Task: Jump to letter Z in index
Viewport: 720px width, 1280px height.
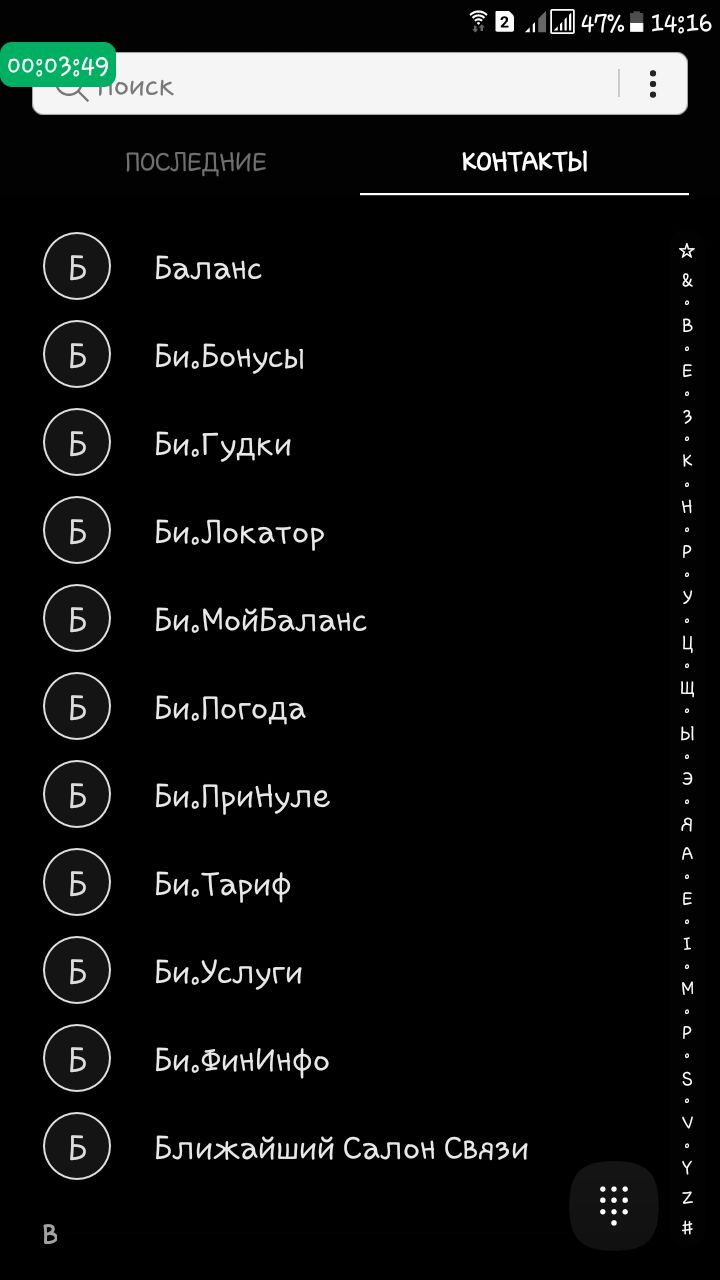Action: point(687,1198)
